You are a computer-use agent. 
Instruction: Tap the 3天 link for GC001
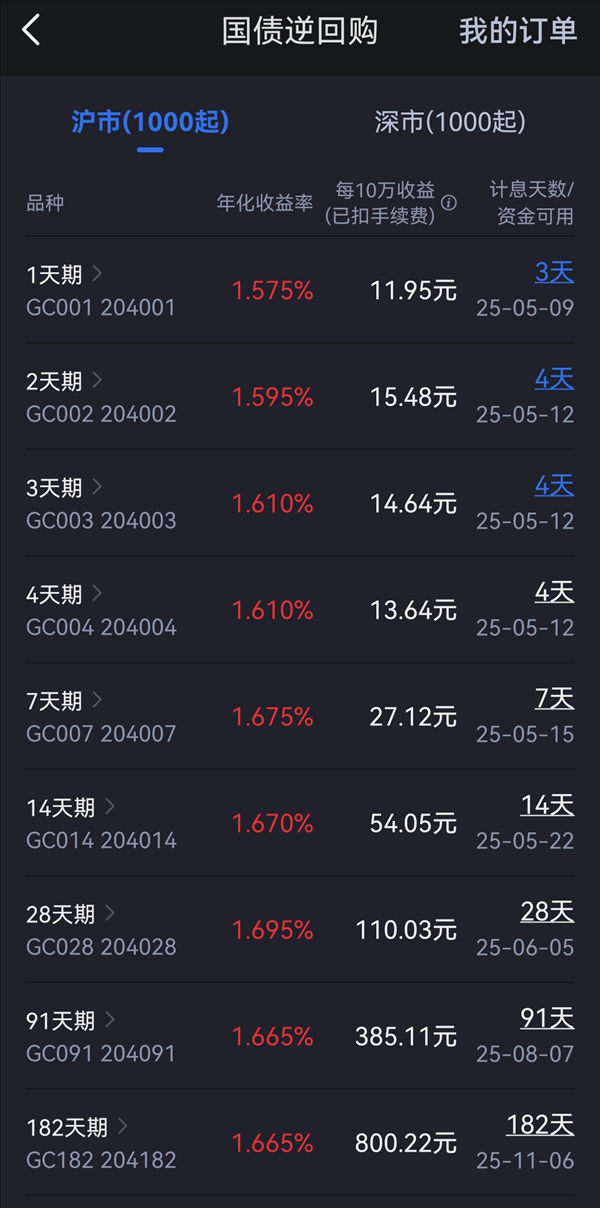(555, 271)
